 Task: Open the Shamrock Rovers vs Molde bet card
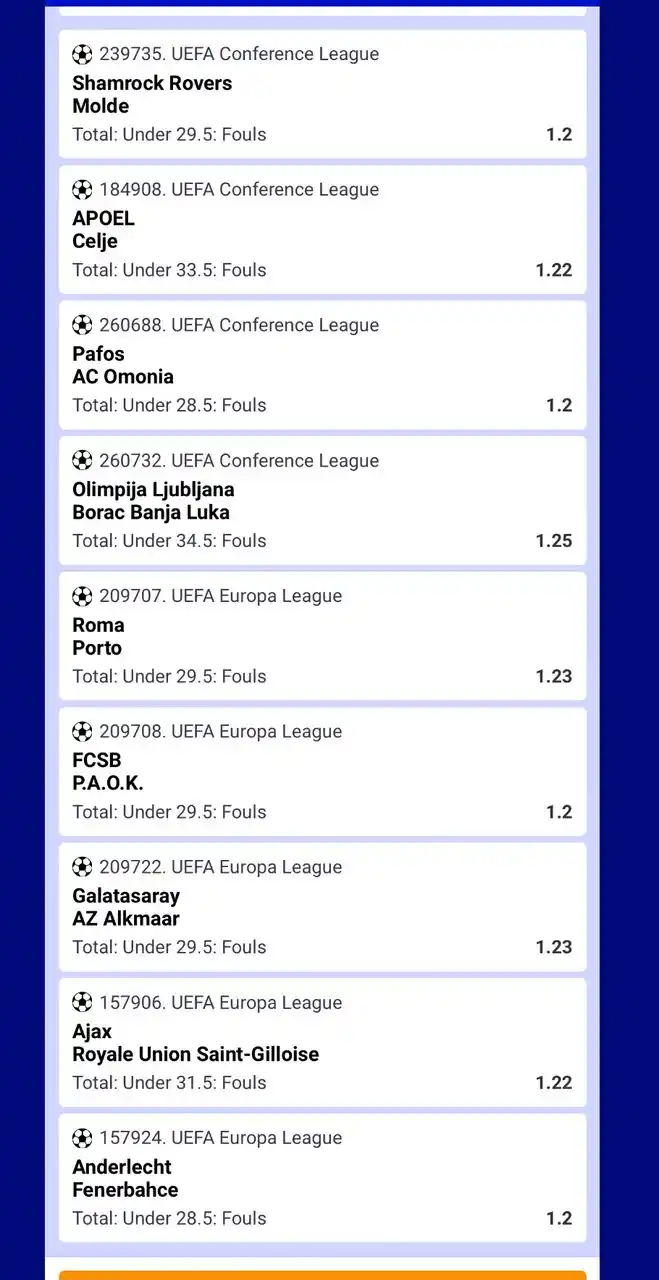point(322,94)
